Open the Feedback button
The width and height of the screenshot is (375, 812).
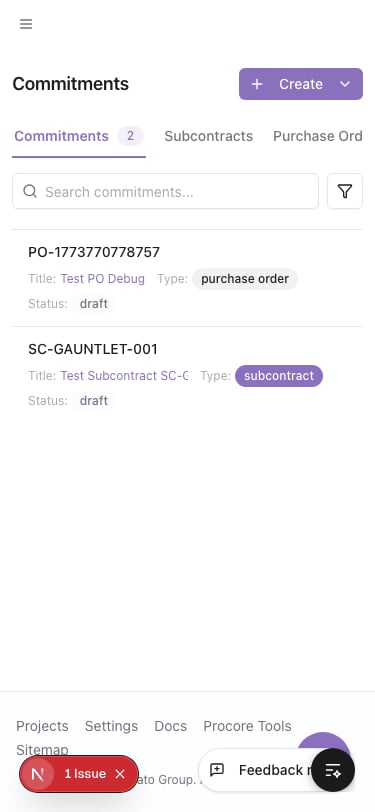(x=258, y=770)
